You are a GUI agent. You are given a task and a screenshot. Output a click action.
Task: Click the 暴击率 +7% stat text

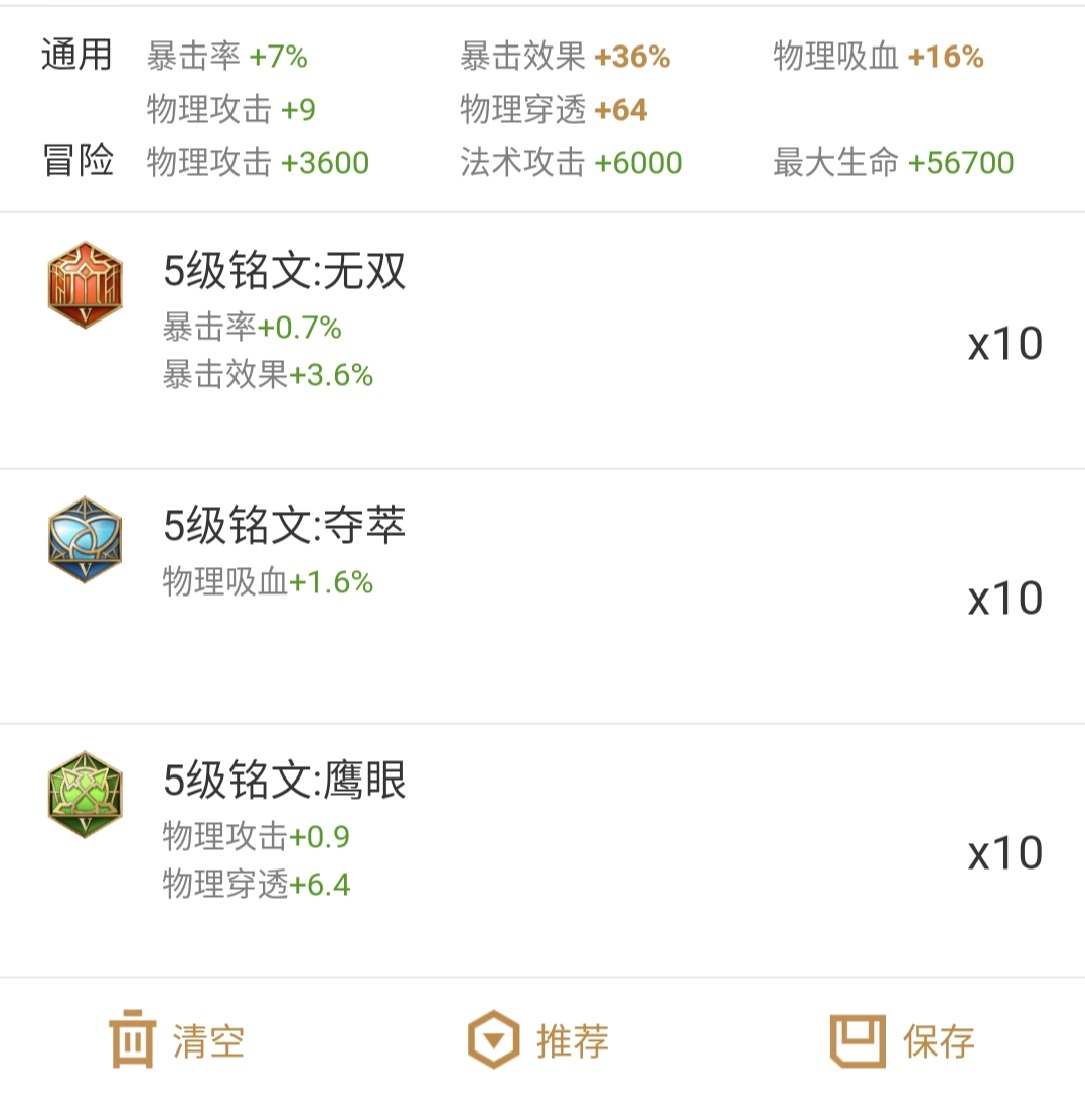(x=223, y=57)
